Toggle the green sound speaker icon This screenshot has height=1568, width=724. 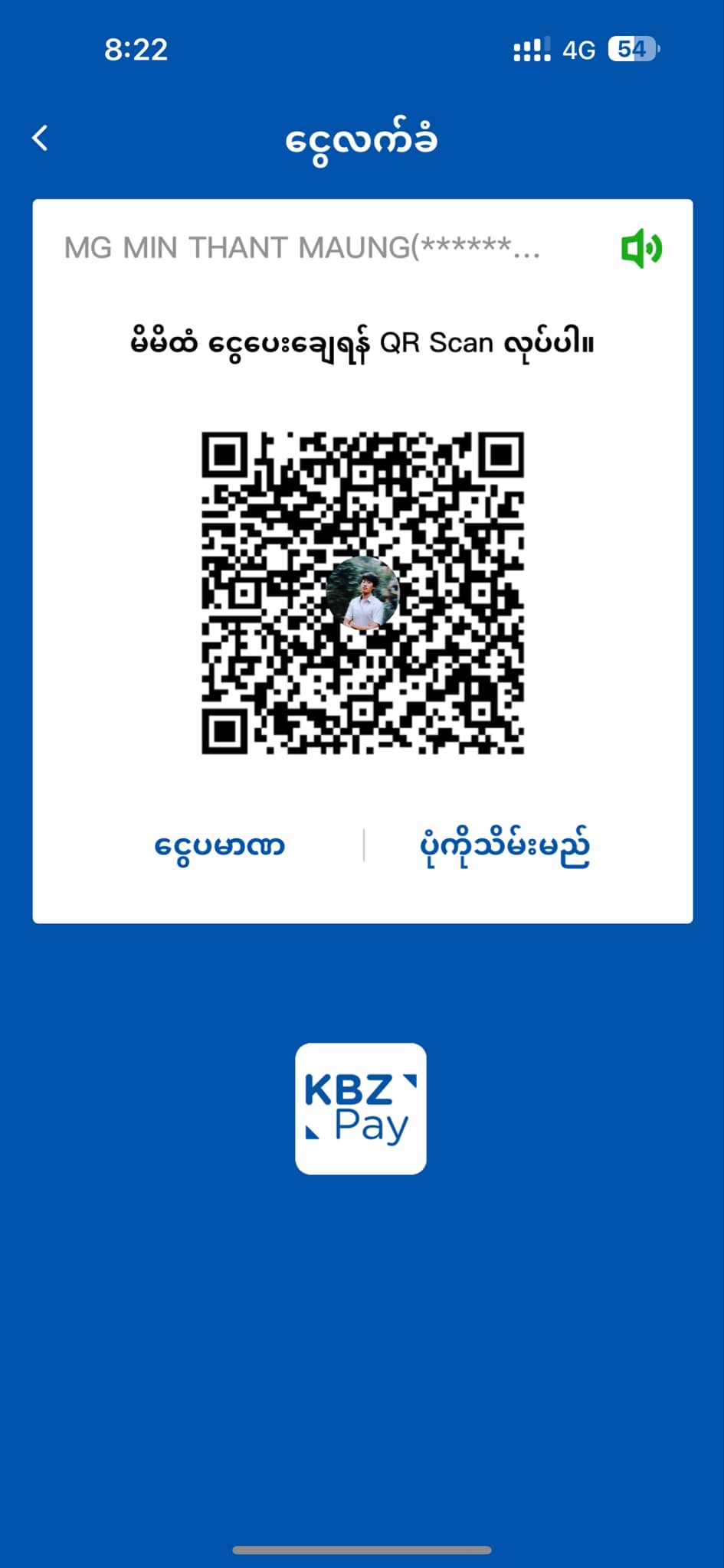(640, 249)
